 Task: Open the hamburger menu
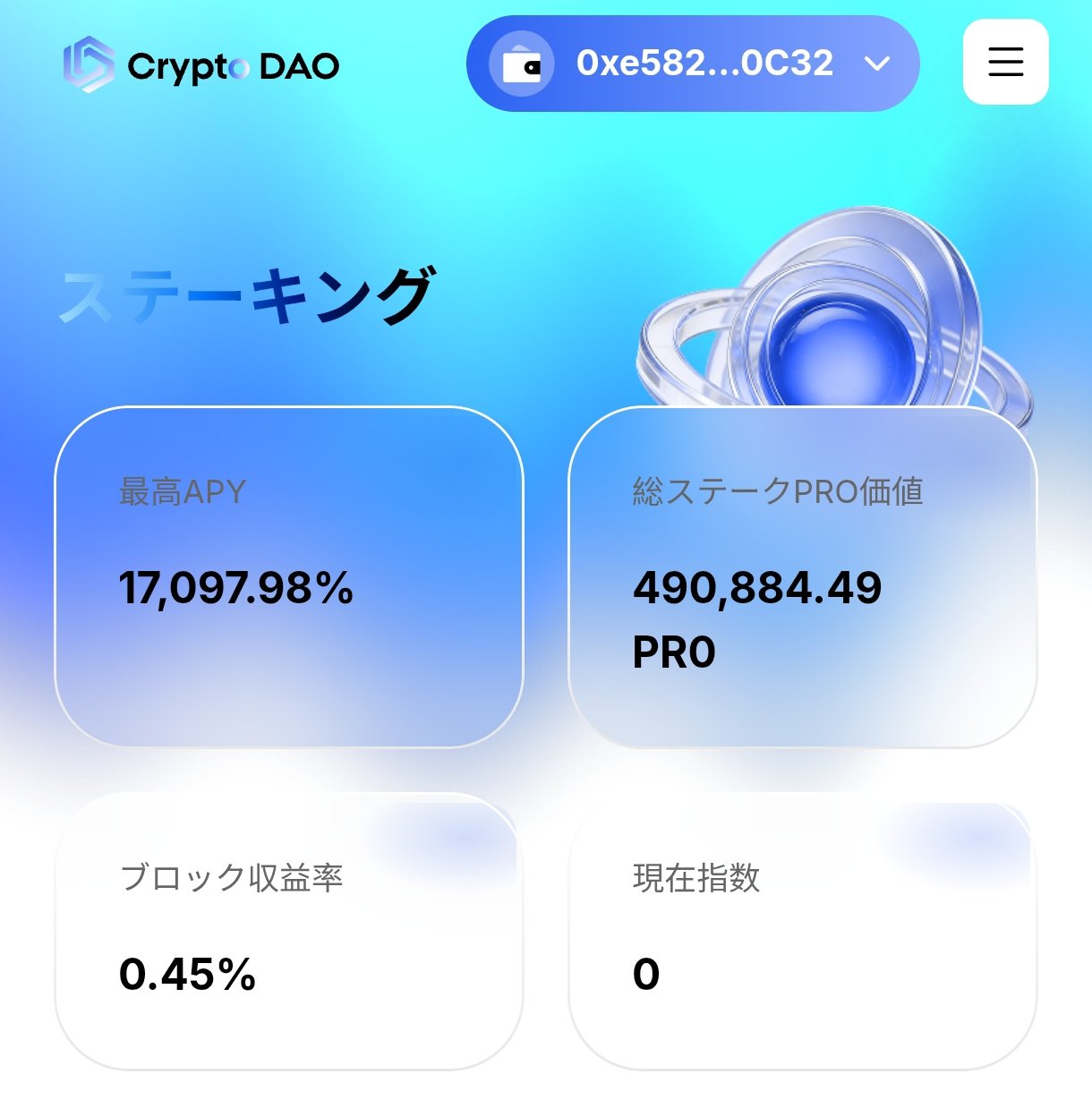1005,62
